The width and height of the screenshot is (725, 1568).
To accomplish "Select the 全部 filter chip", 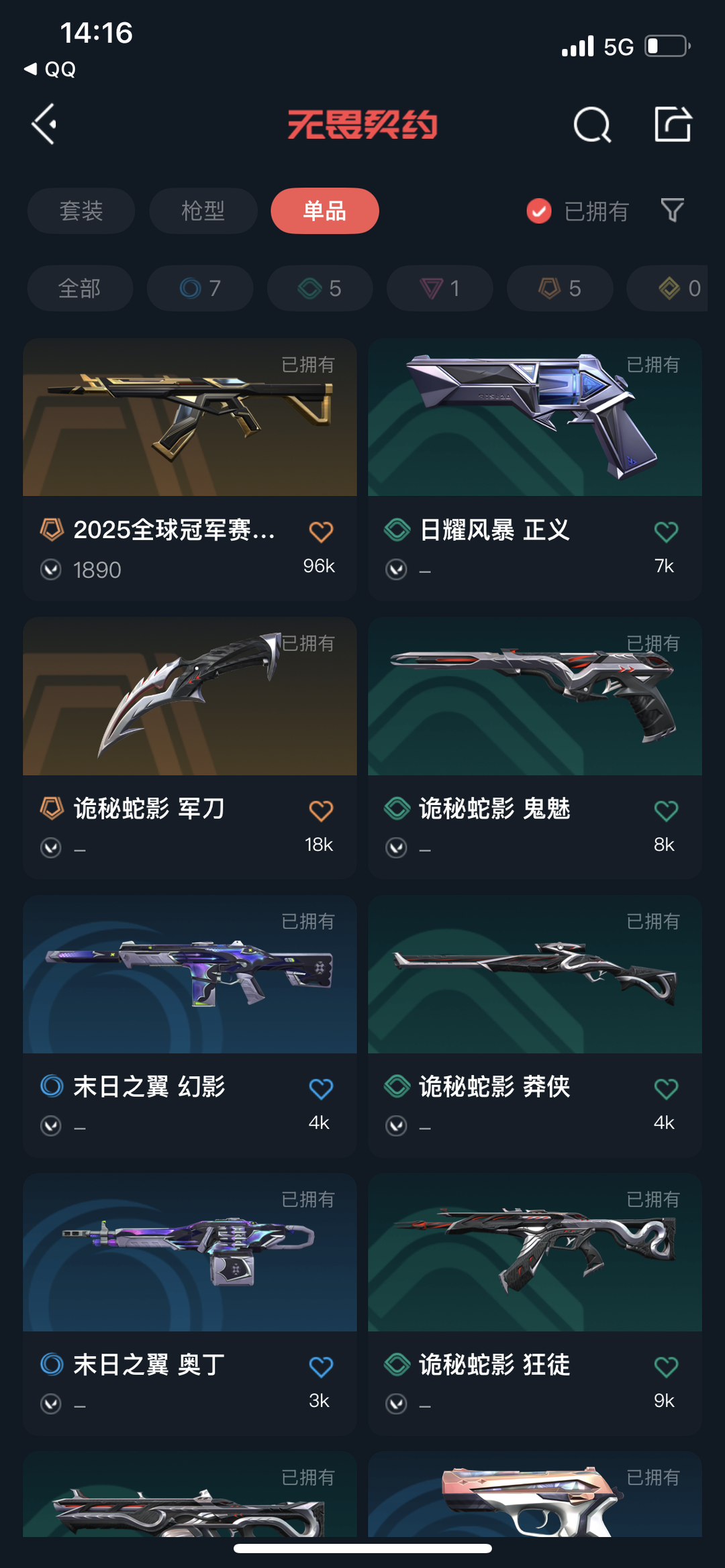I will (80, 289).
